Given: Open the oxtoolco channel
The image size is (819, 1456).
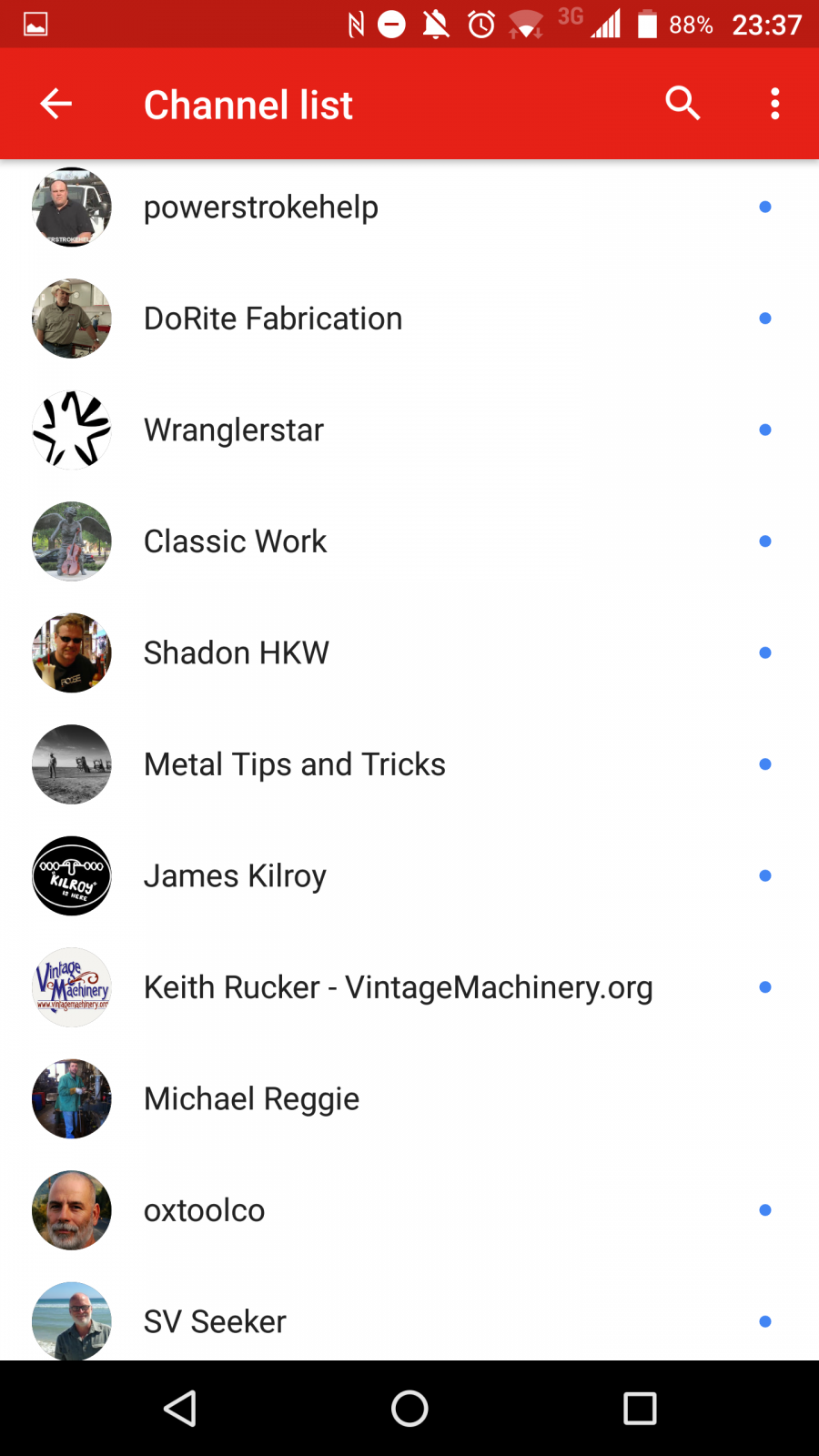Looking at the screenshot, I should [409, 1210].
